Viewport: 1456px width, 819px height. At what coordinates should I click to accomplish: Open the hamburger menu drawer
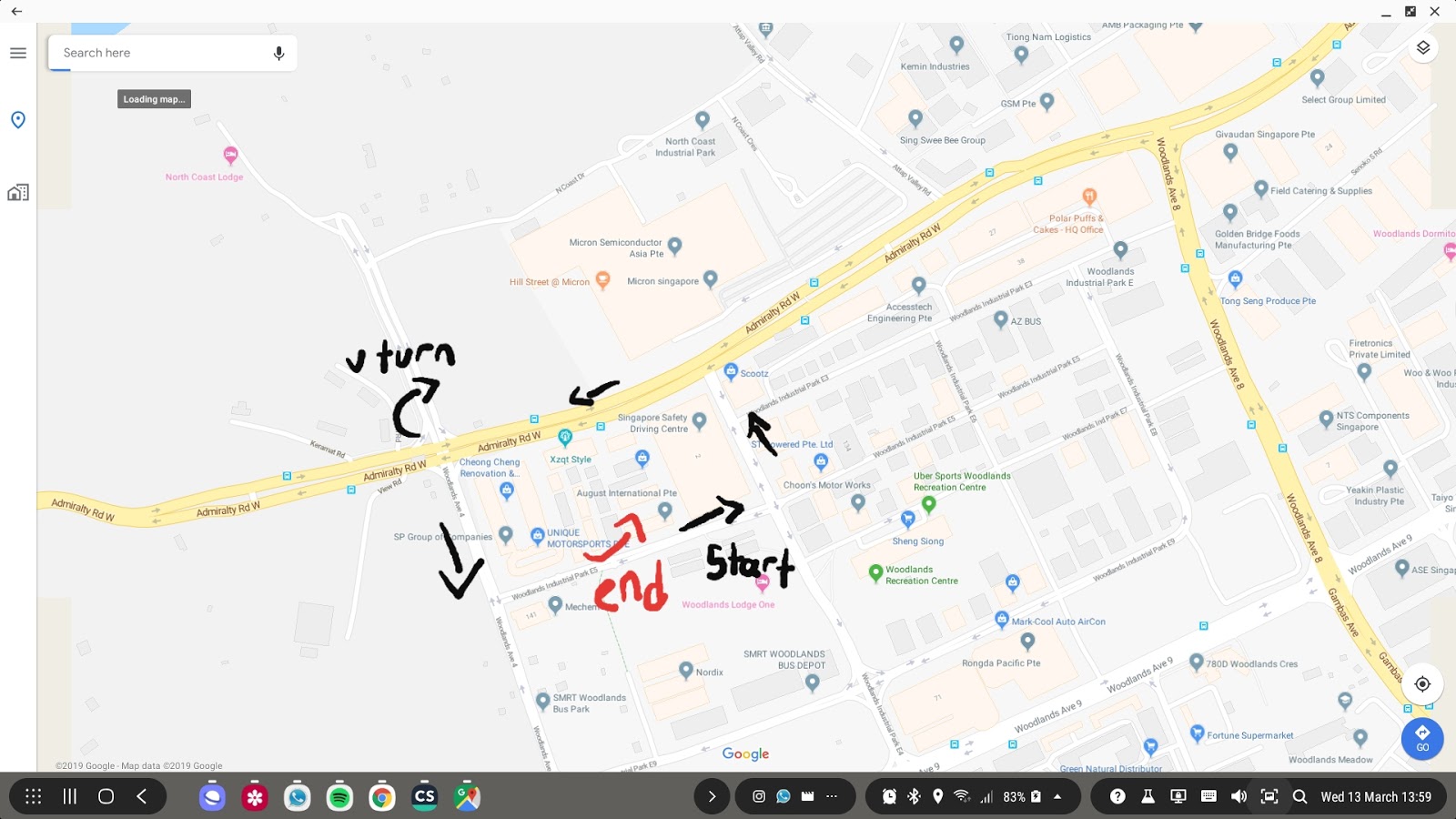point(17,53)
